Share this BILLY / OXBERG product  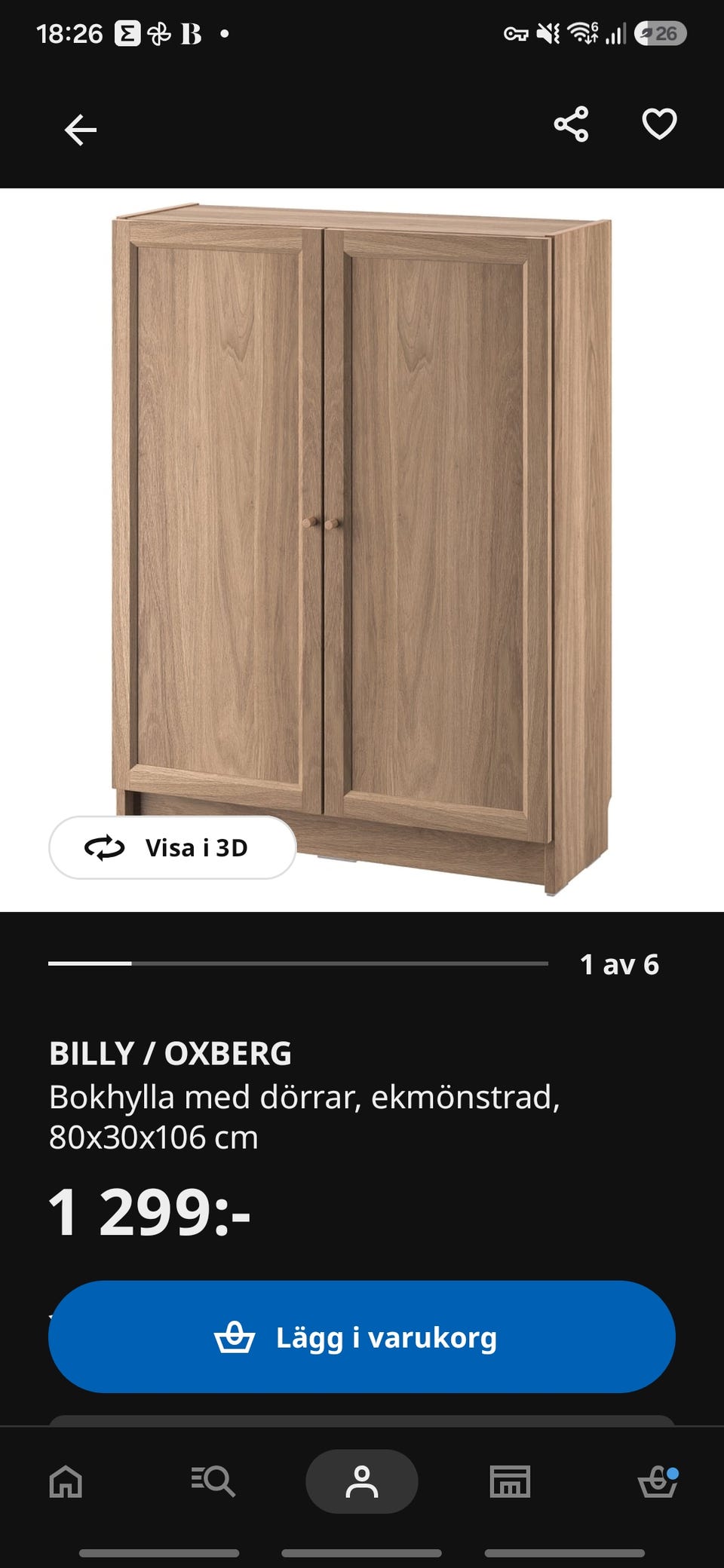pyautogui.click(x=571, y=124)
